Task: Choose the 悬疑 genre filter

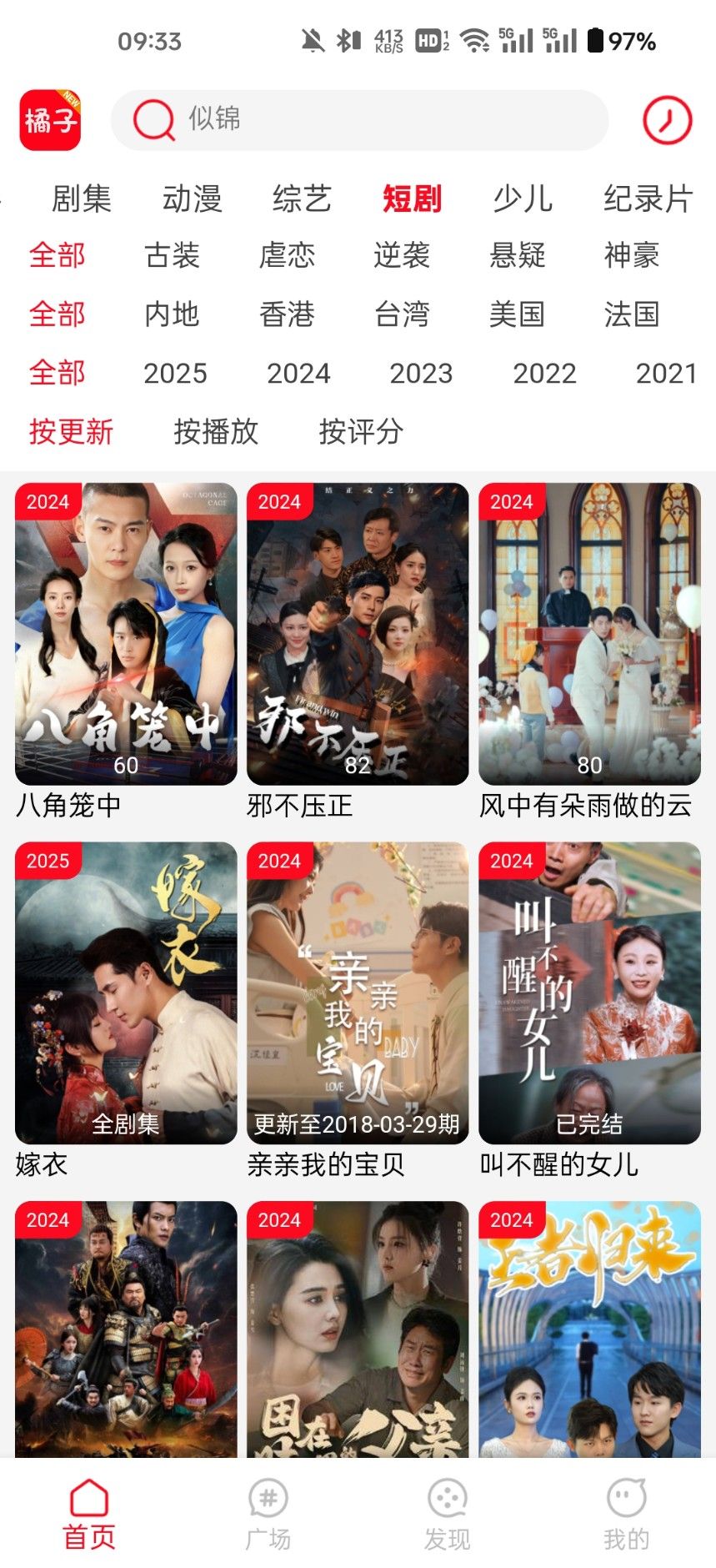Action: [x=517, y=255]
